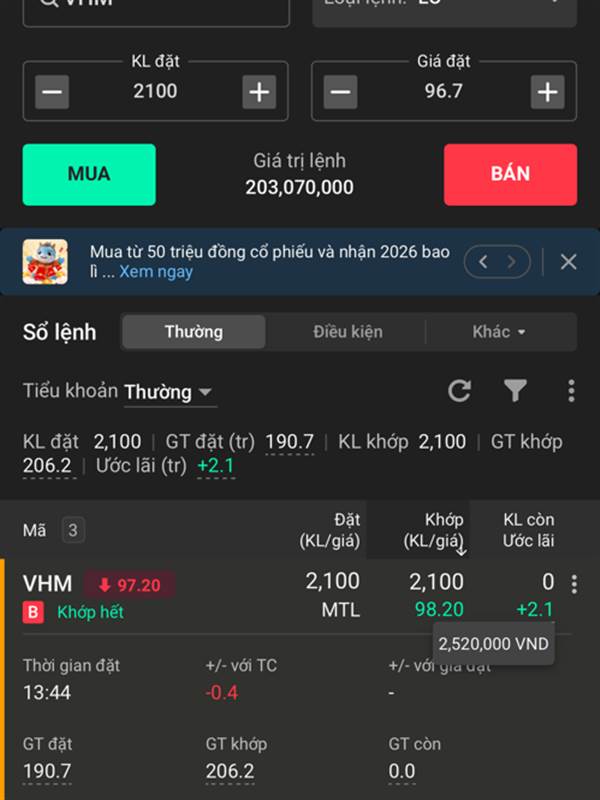Switch to the Thường order tab

[x=194, y=332]
